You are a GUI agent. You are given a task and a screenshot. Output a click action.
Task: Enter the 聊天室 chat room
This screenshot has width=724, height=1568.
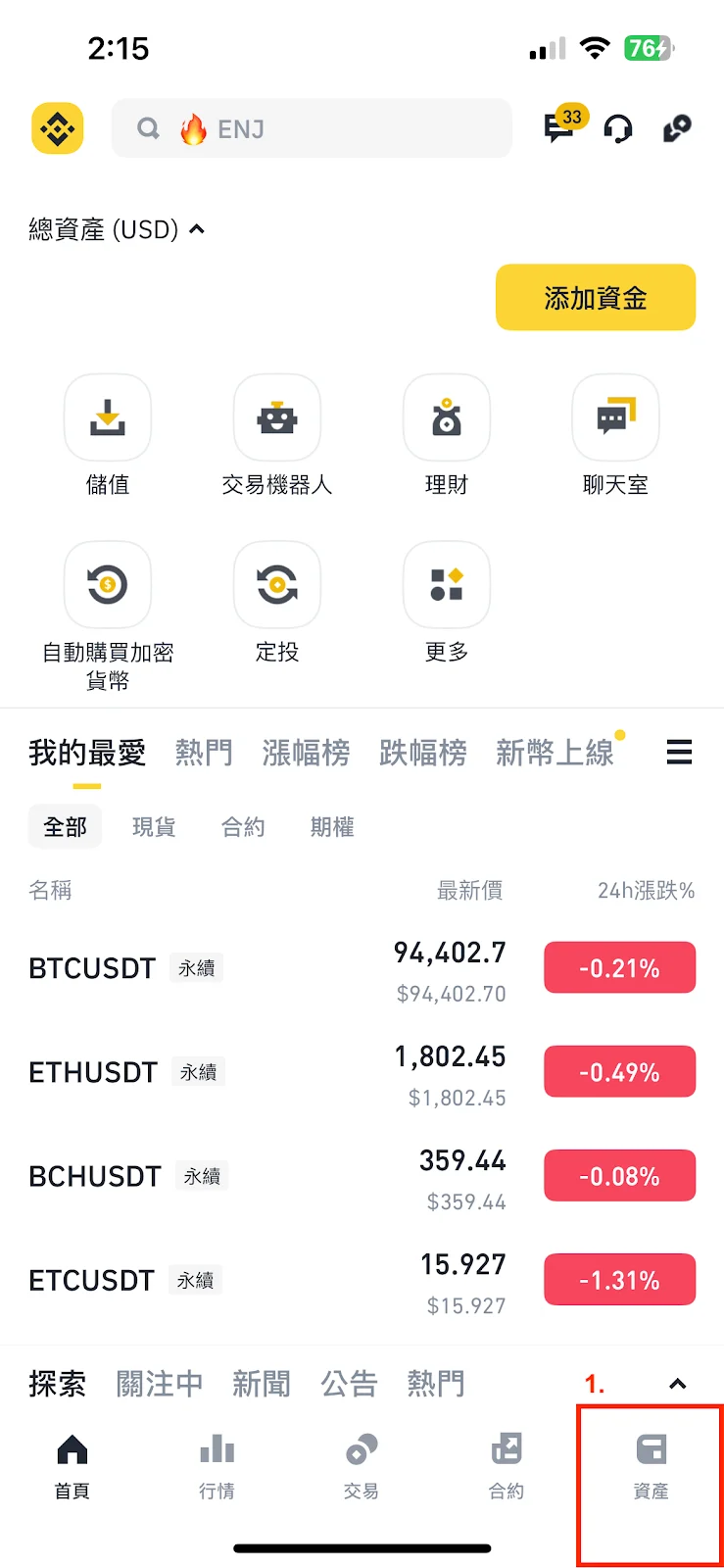[x=615, y=418]
